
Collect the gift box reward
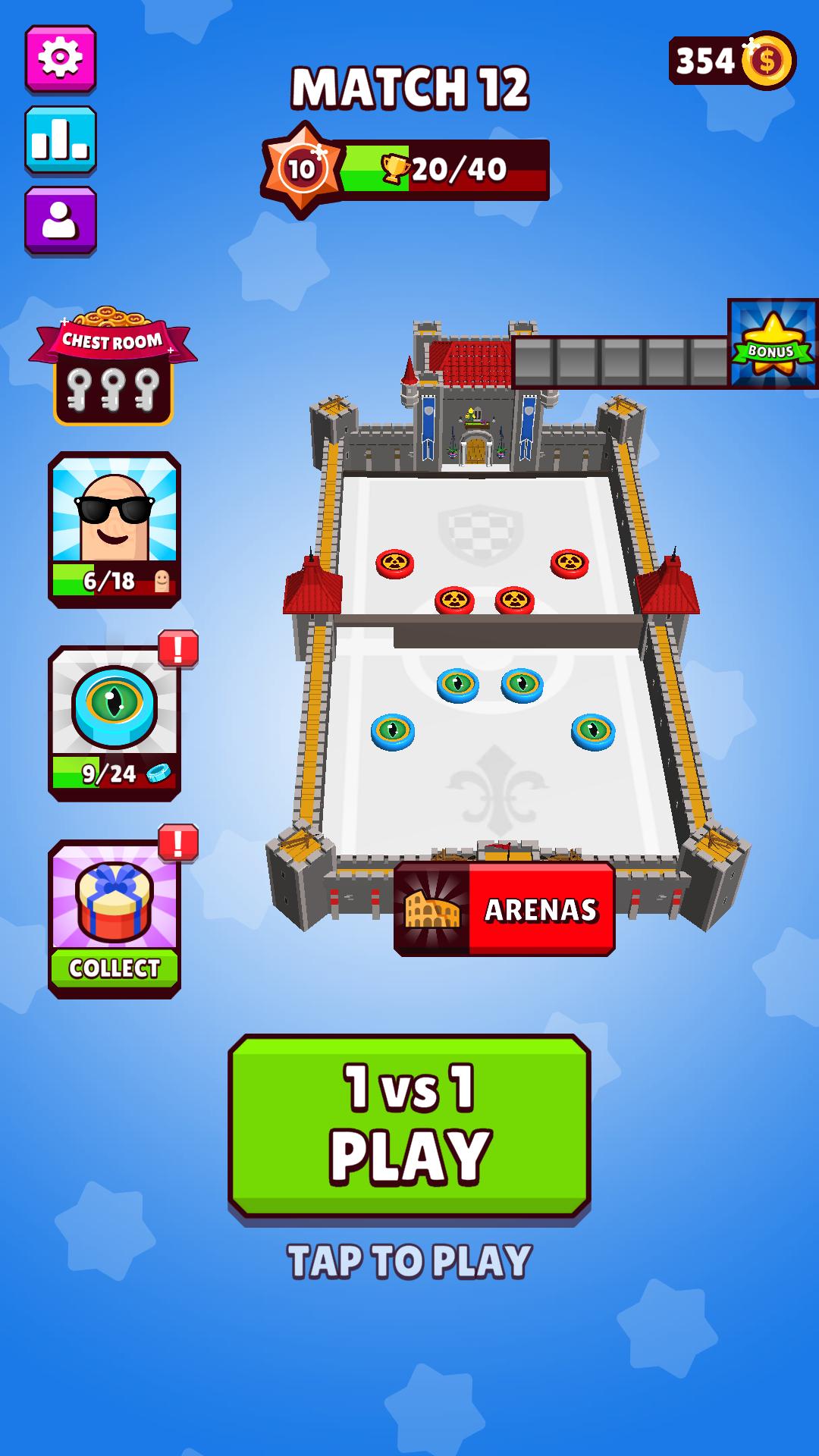115,918
